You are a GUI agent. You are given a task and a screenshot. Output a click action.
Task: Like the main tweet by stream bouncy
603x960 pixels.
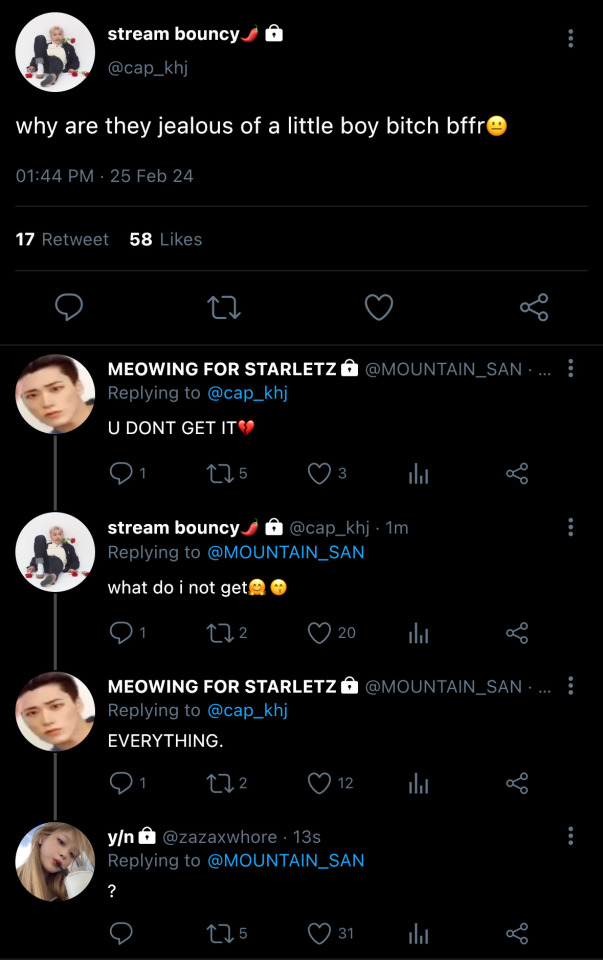pos(378,307)
